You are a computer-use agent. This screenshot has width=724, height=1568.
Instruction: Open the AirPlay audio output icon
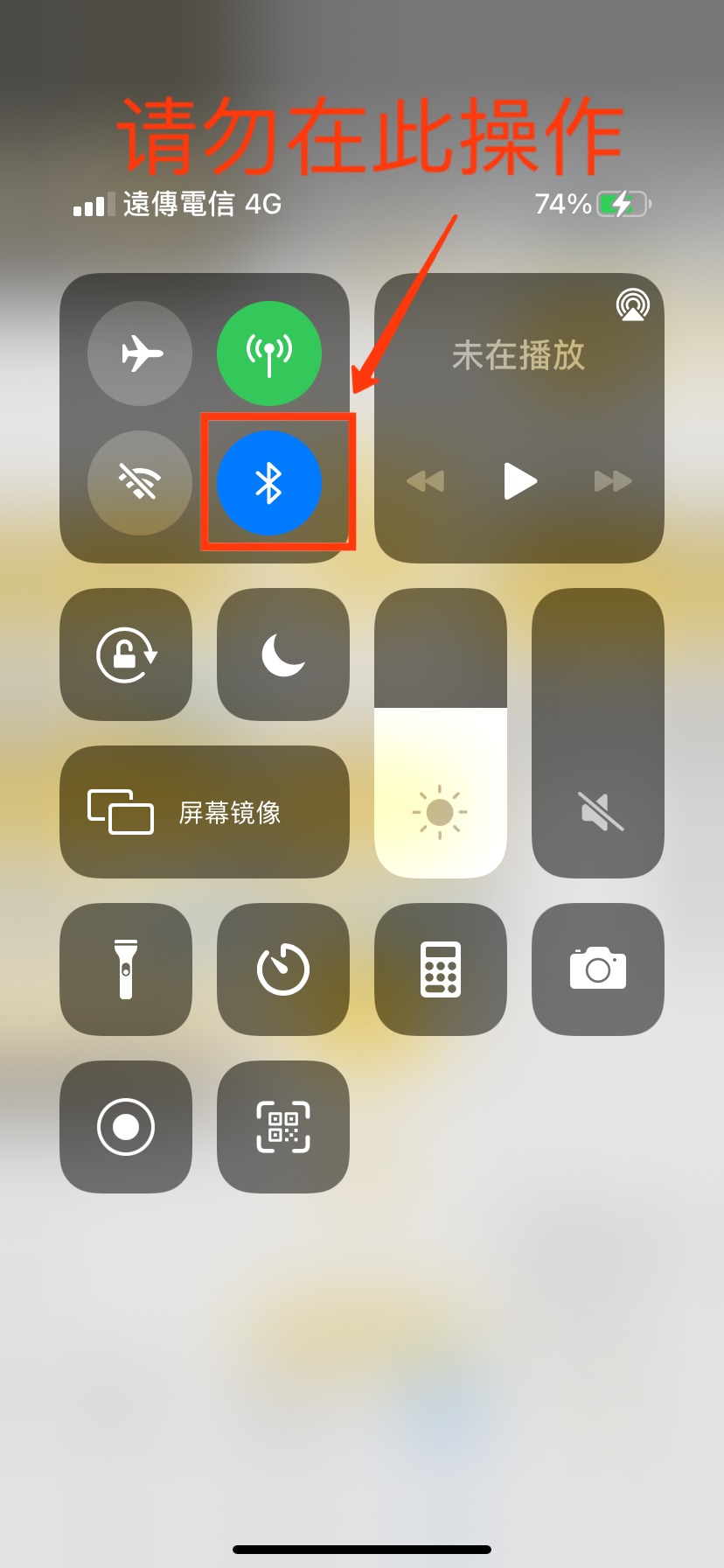(x=632, y=305)
